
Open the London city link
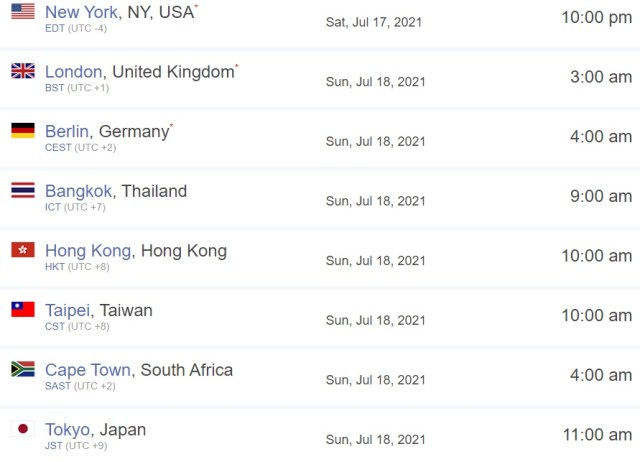click(73, 72)
